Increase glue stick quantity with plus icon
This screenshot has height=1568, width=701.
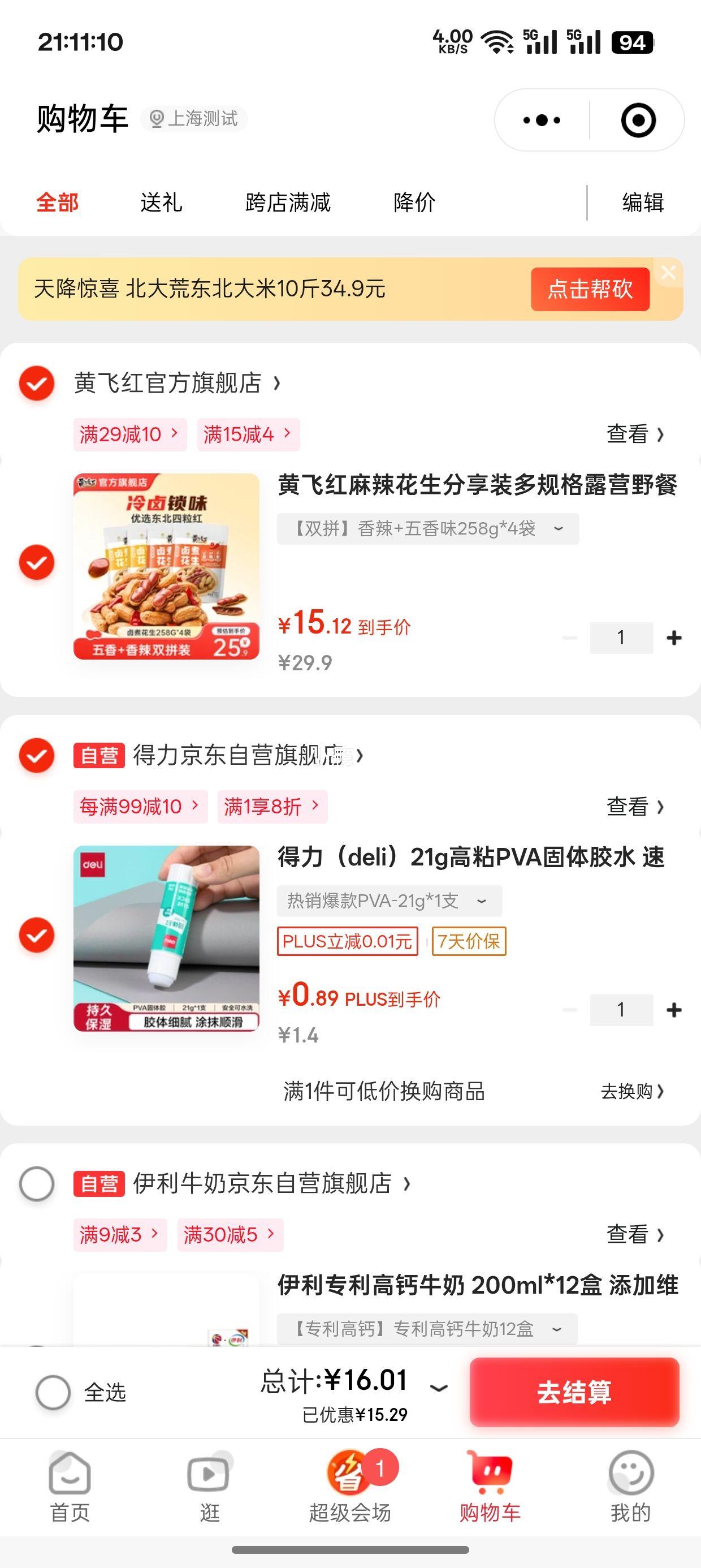[673, 1009]
